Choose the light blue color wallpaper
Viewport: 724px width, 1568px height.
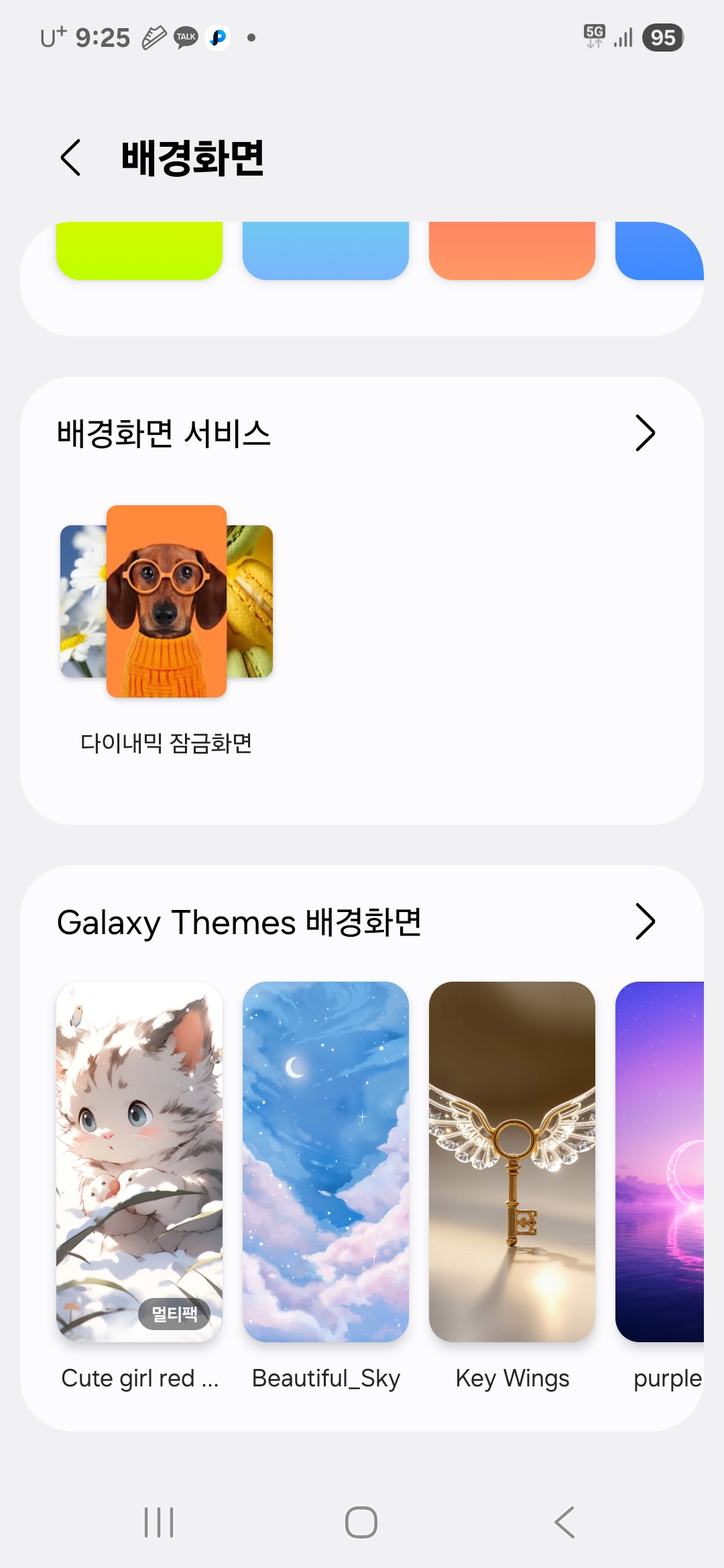pyautogui.click(x=326, y=251)
